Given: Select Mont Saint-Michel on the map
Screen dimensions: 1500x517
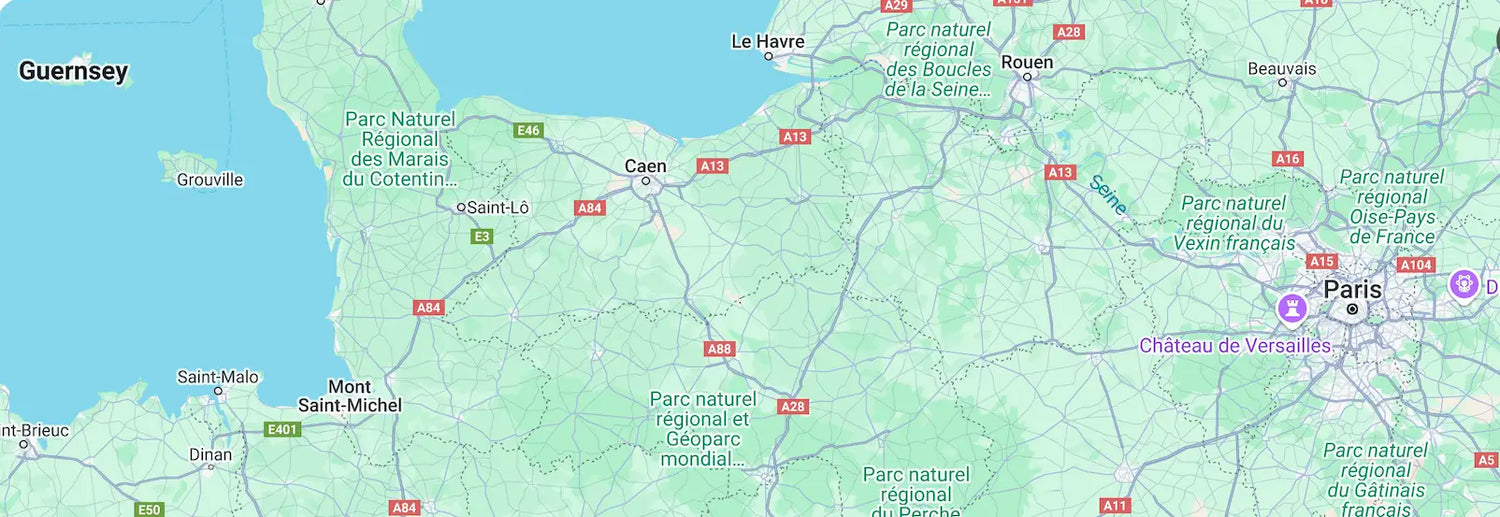Looking at the screenshot, I should point(350,396).
